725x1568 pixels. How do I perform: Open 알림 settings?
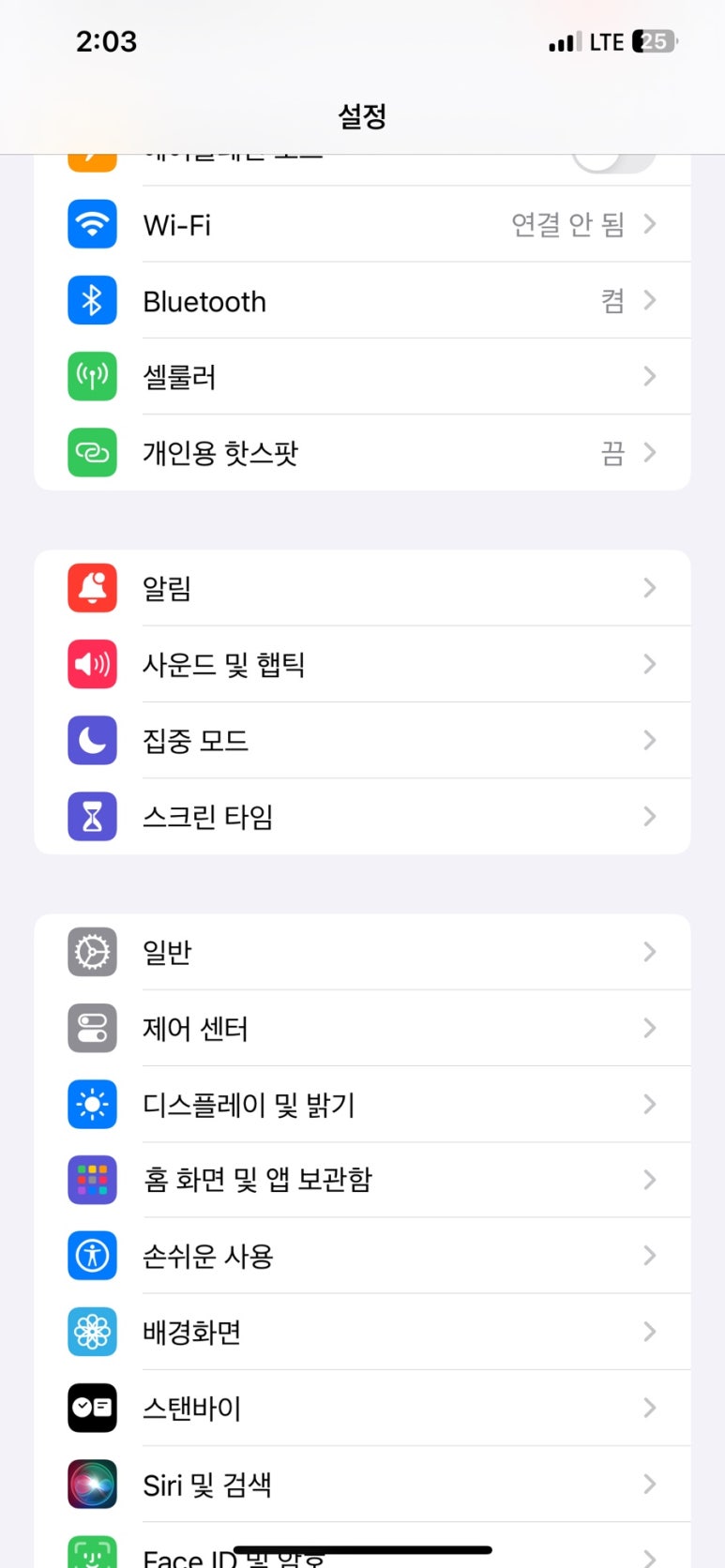point(362,588)
